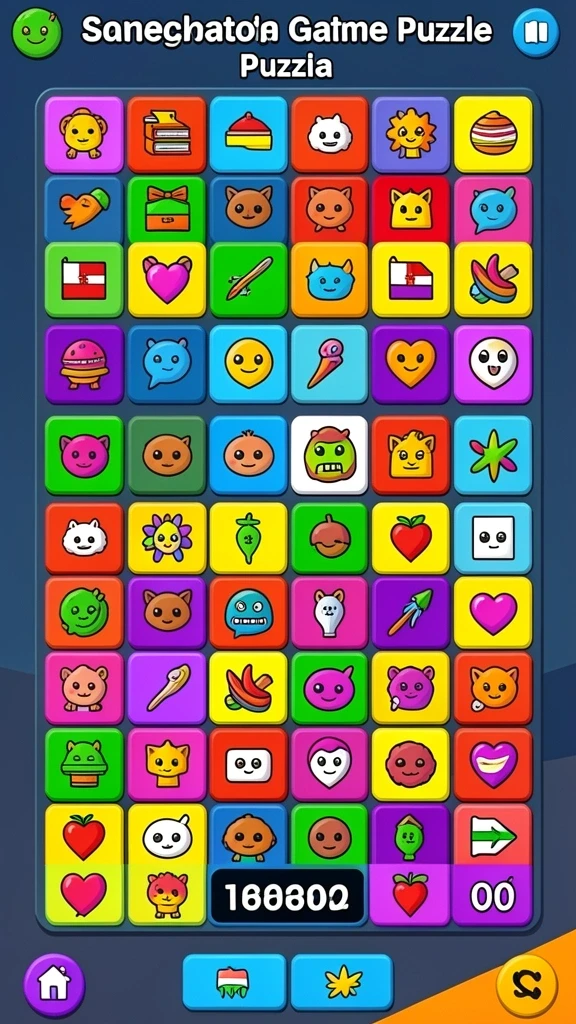
Task: Tap the yellow tile with purple flower
Action: click(167, 537)
